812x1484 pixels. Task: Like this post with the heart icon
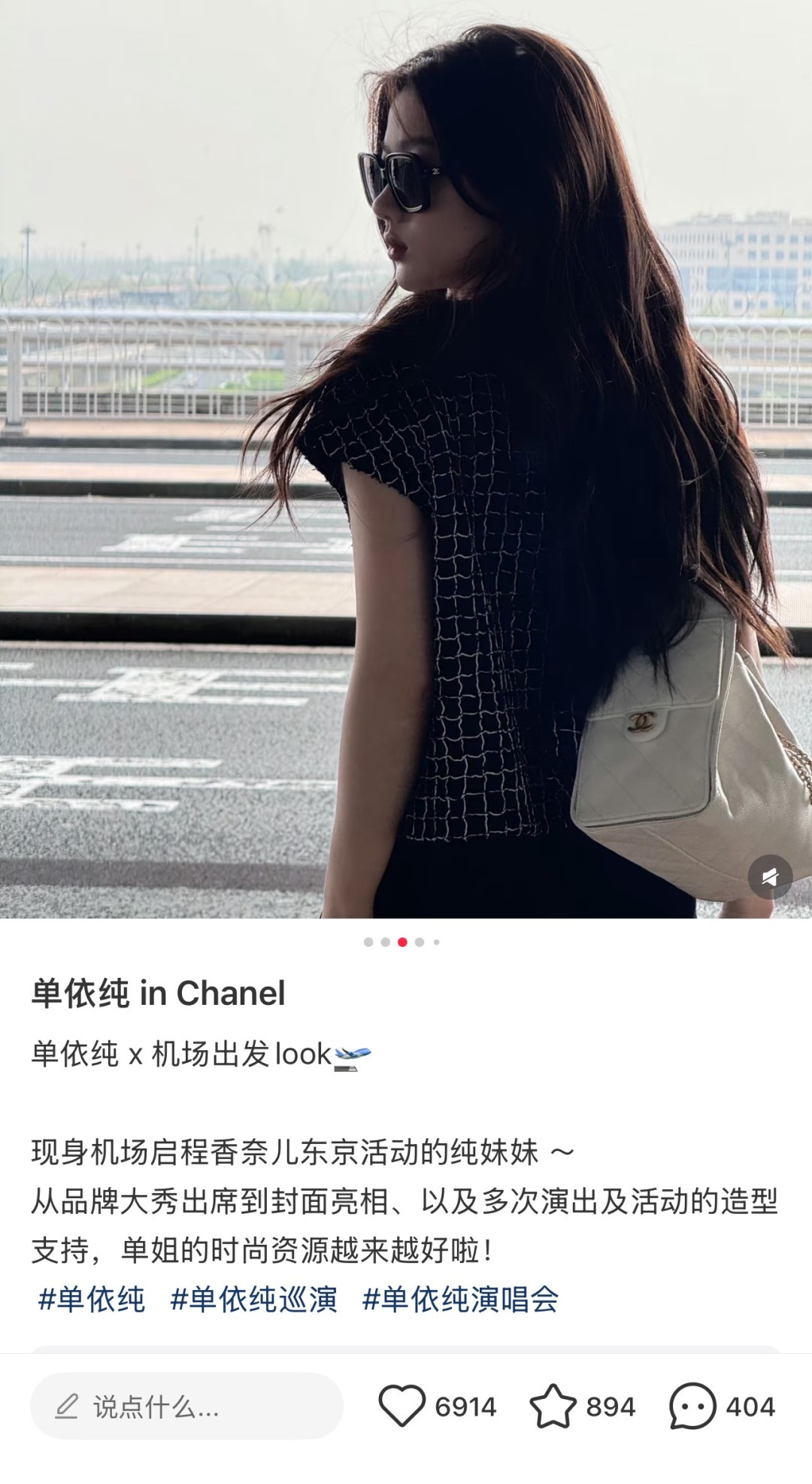coord(402,1406)
